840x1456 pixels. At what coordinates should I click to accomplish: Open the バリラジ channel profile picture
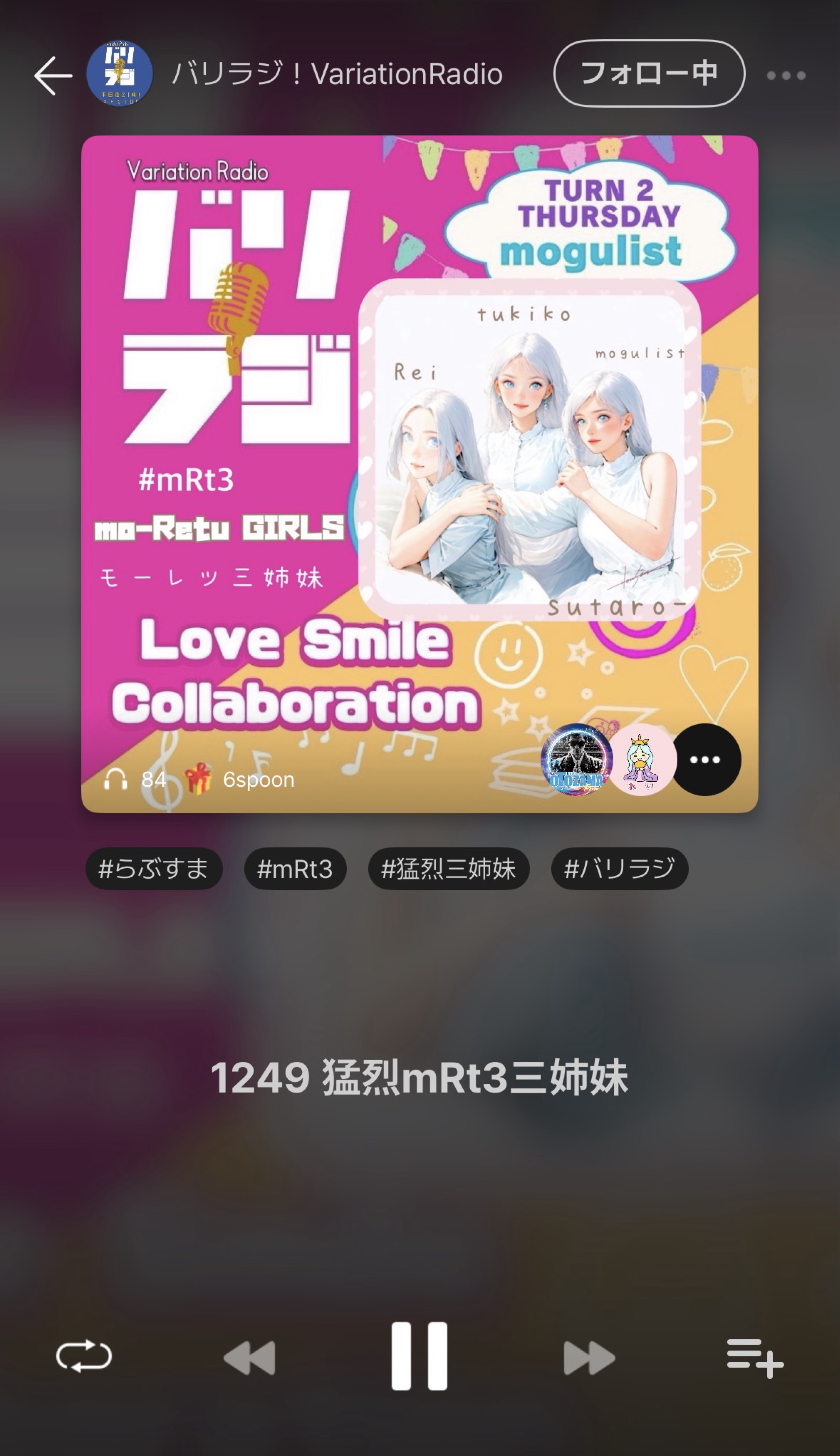[119, 74]
